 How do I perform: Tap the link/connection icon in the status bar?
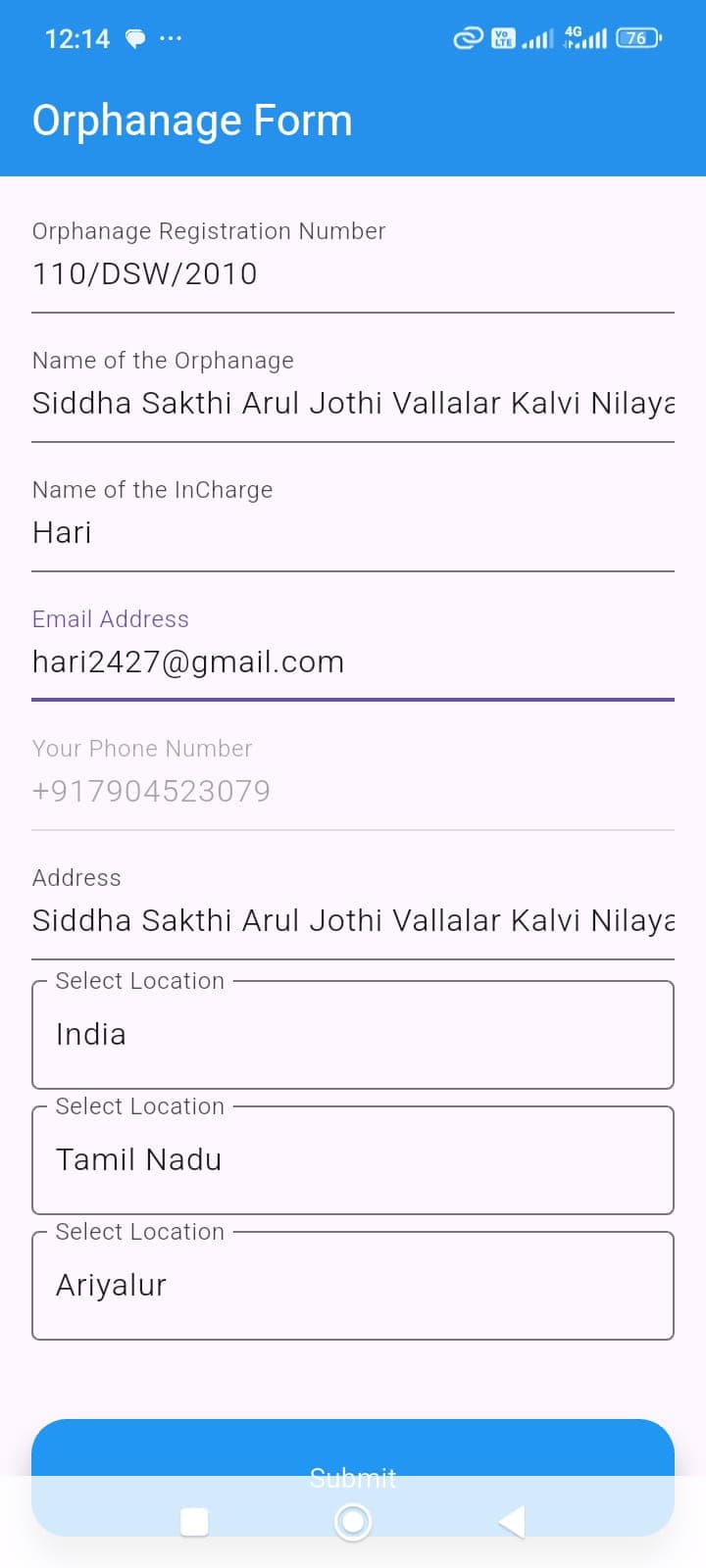click(467, 38)
